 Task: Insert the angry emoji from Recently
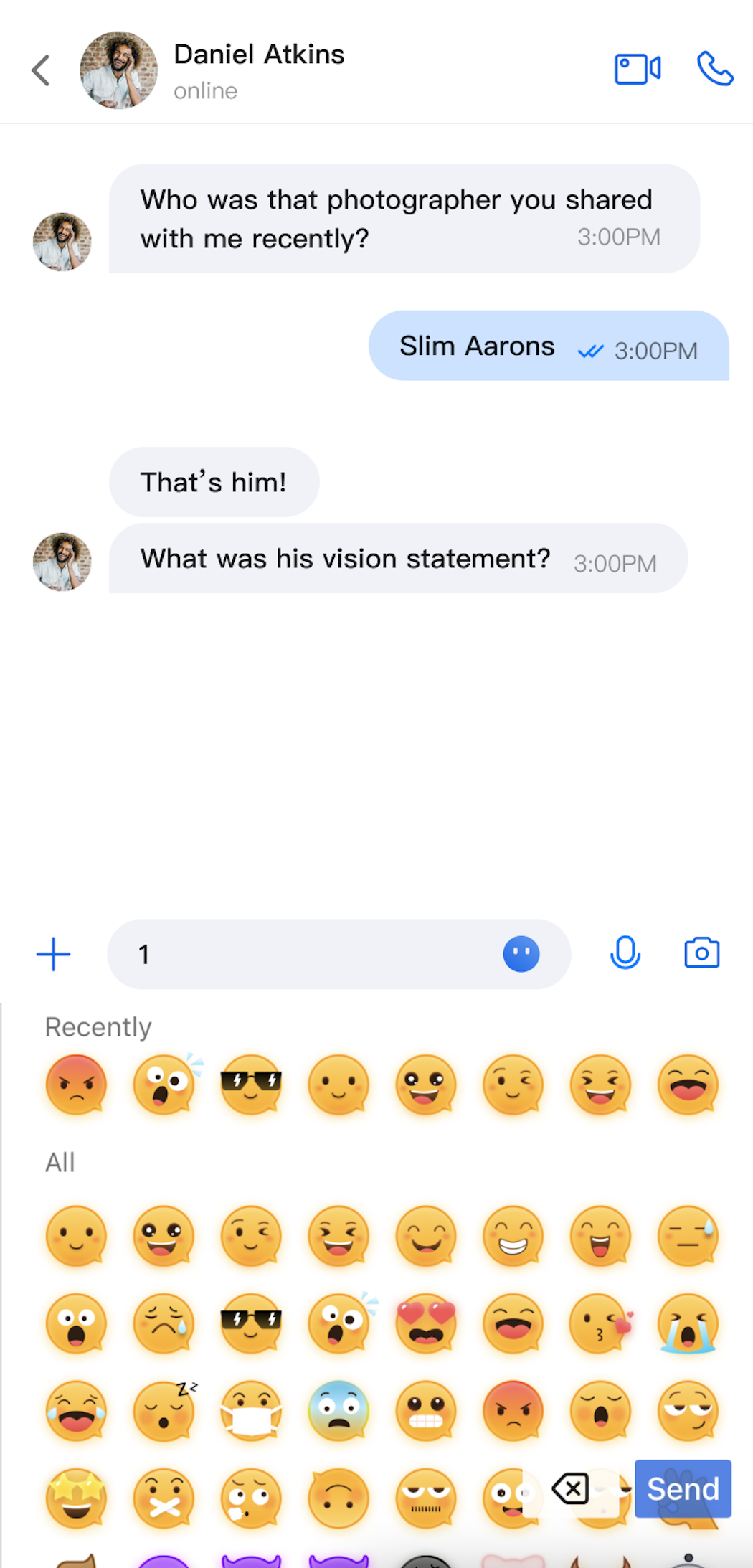point(76,1085)
